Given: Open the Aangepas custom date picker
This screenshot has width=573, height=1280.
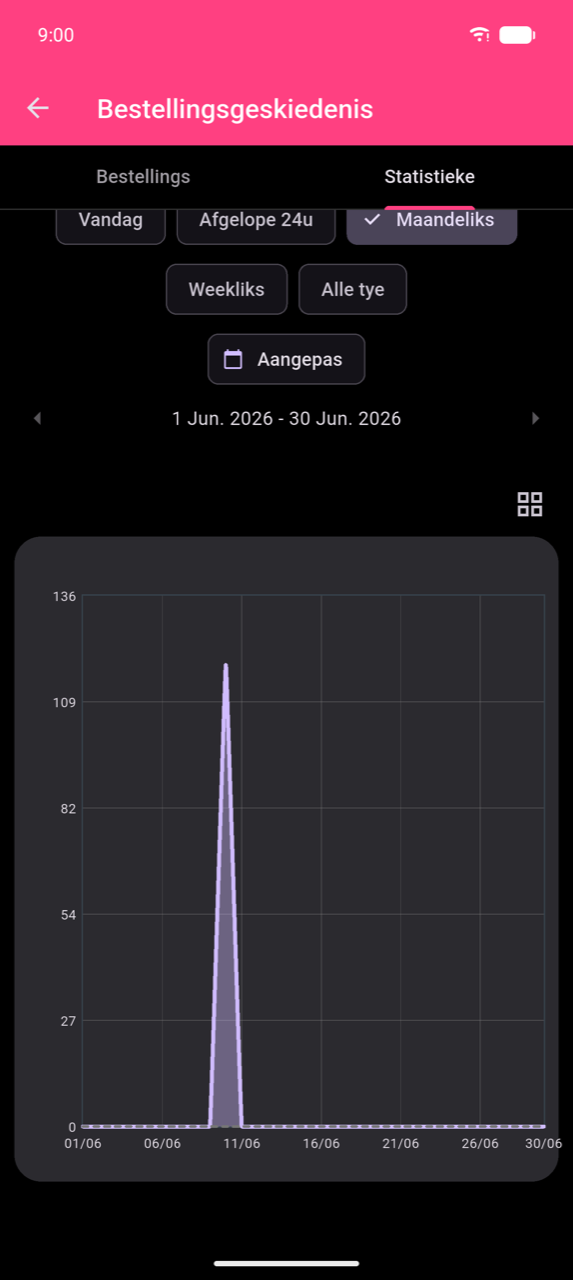Looking at the screenshot, I should [x=287, y=359].
